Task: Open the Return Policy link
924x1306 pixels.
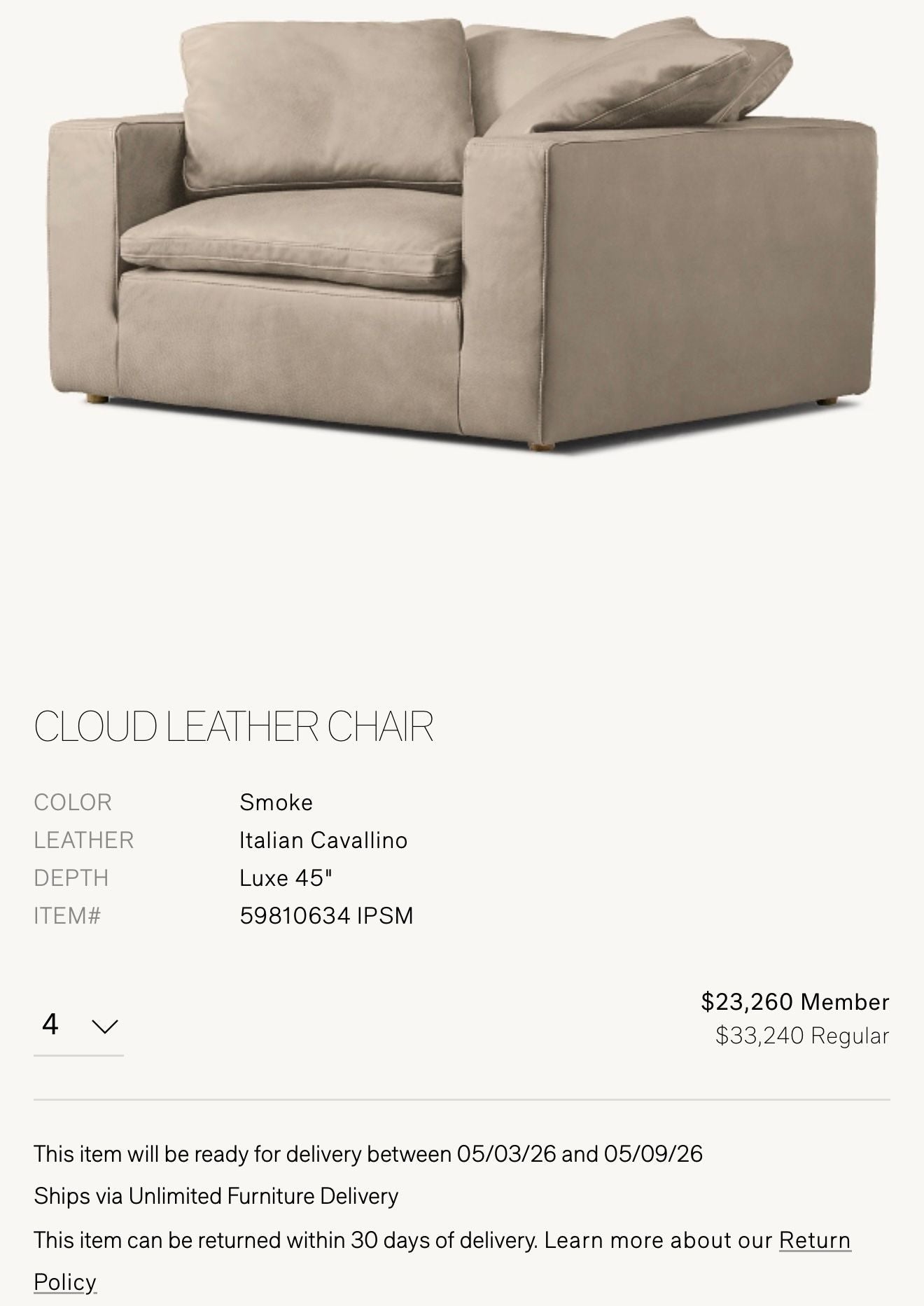Action: click(814, 1240)
